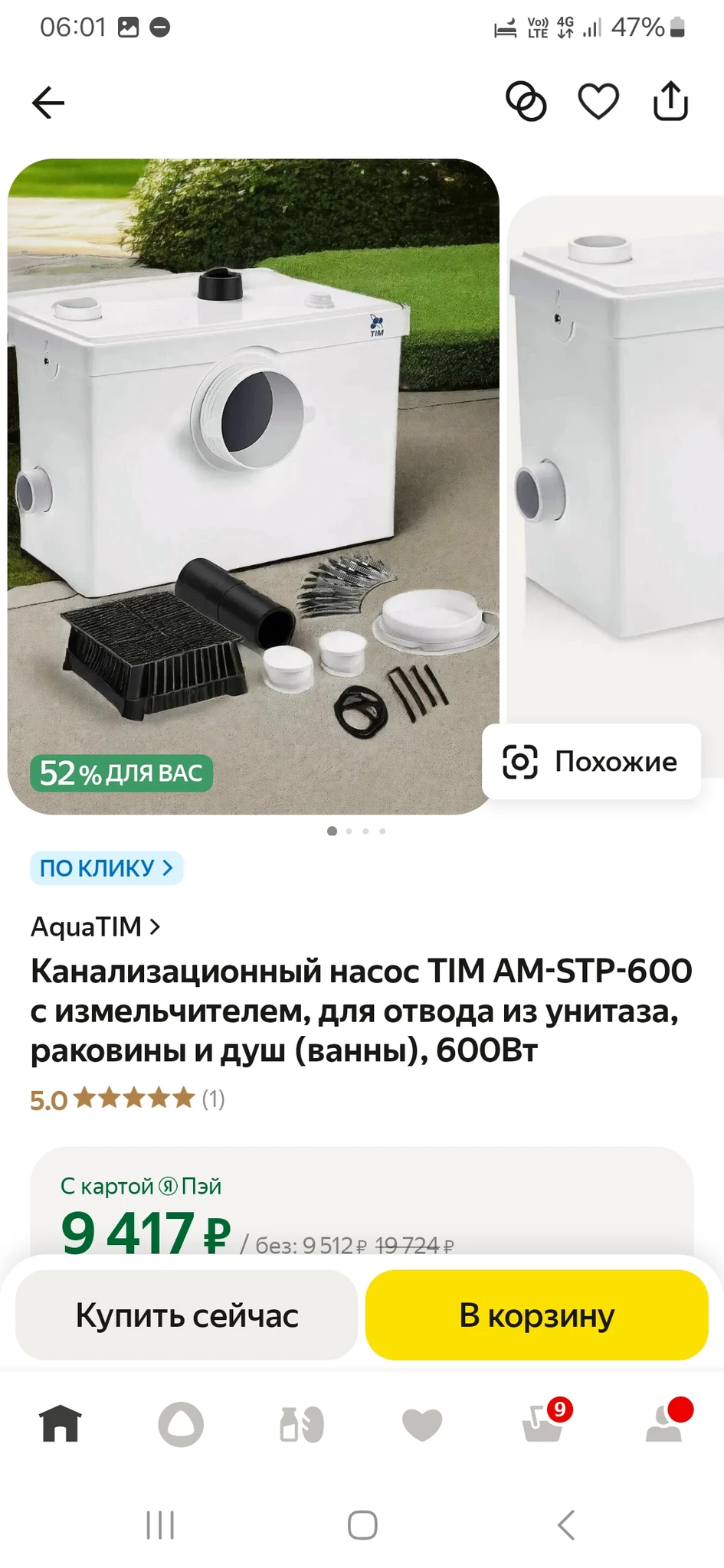Viewport: 724px width, 1568px height.
Task: Find similar items via Похожие
Action: (x=591, y=762)
